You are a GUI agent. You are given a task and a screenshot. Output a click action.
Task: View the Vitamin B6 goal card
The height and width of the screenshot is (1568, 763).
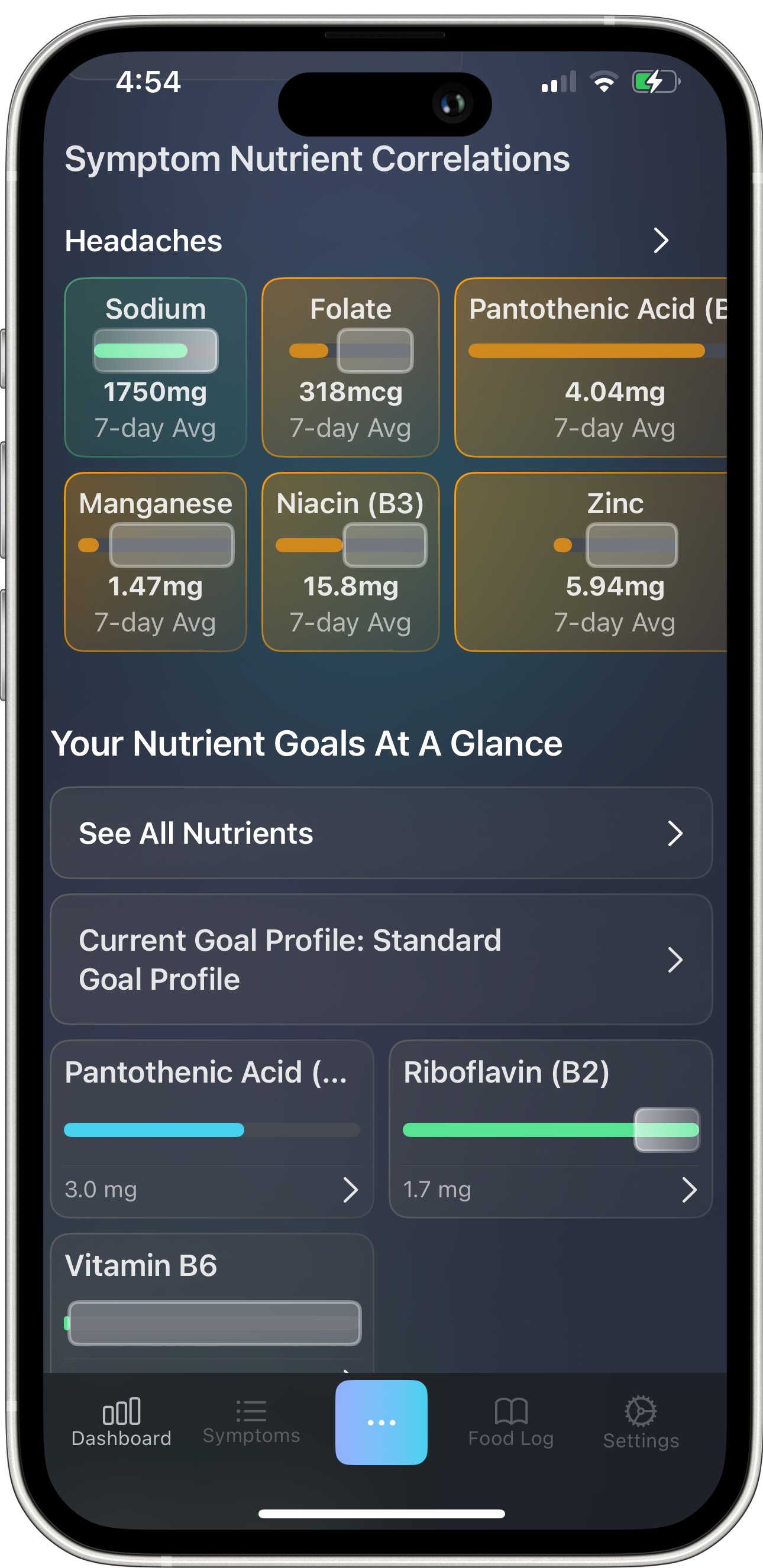click(x=211, y=1303)
